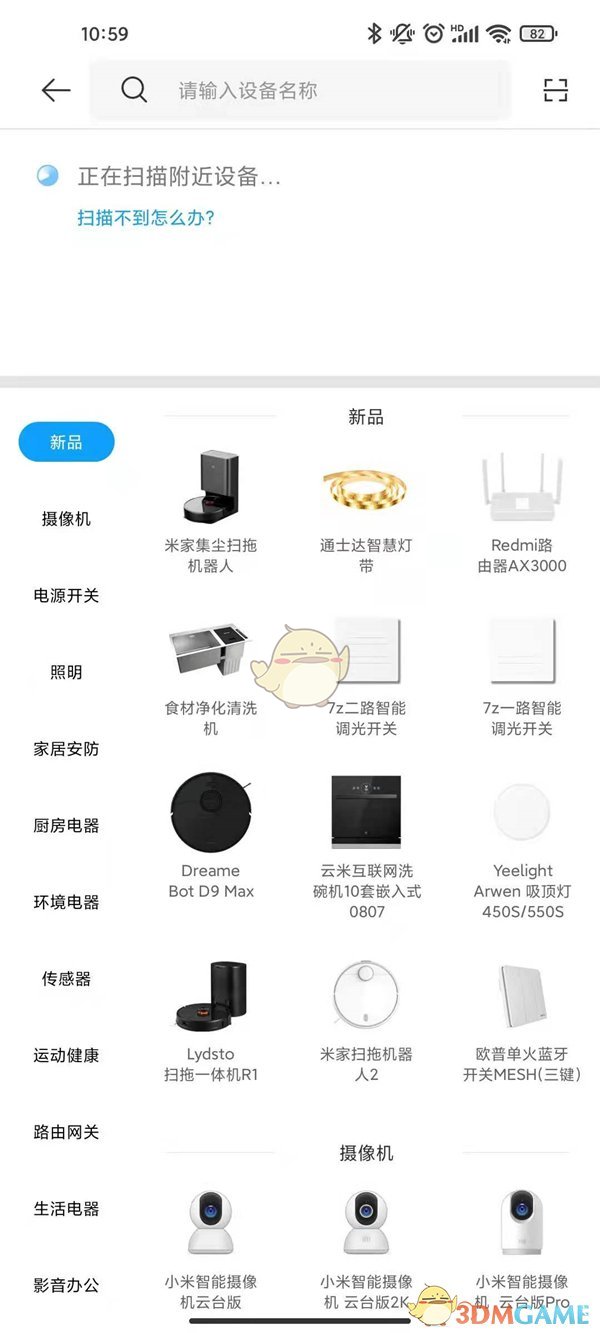Select the 新品 category

66,442
